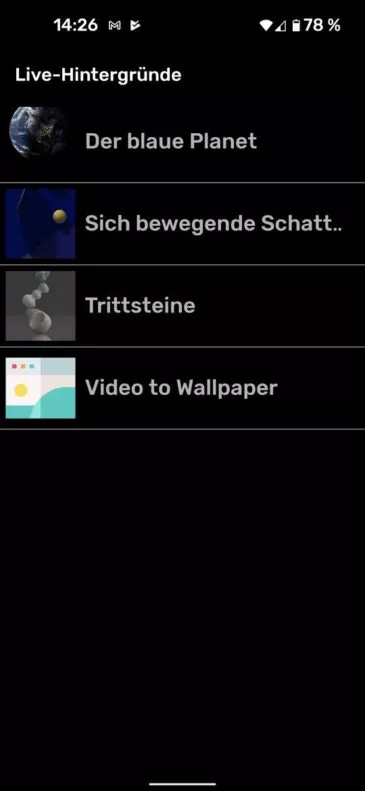
Task: Select the Sich bewegende Schatt.. wallpaper
Action: point(182,223)
